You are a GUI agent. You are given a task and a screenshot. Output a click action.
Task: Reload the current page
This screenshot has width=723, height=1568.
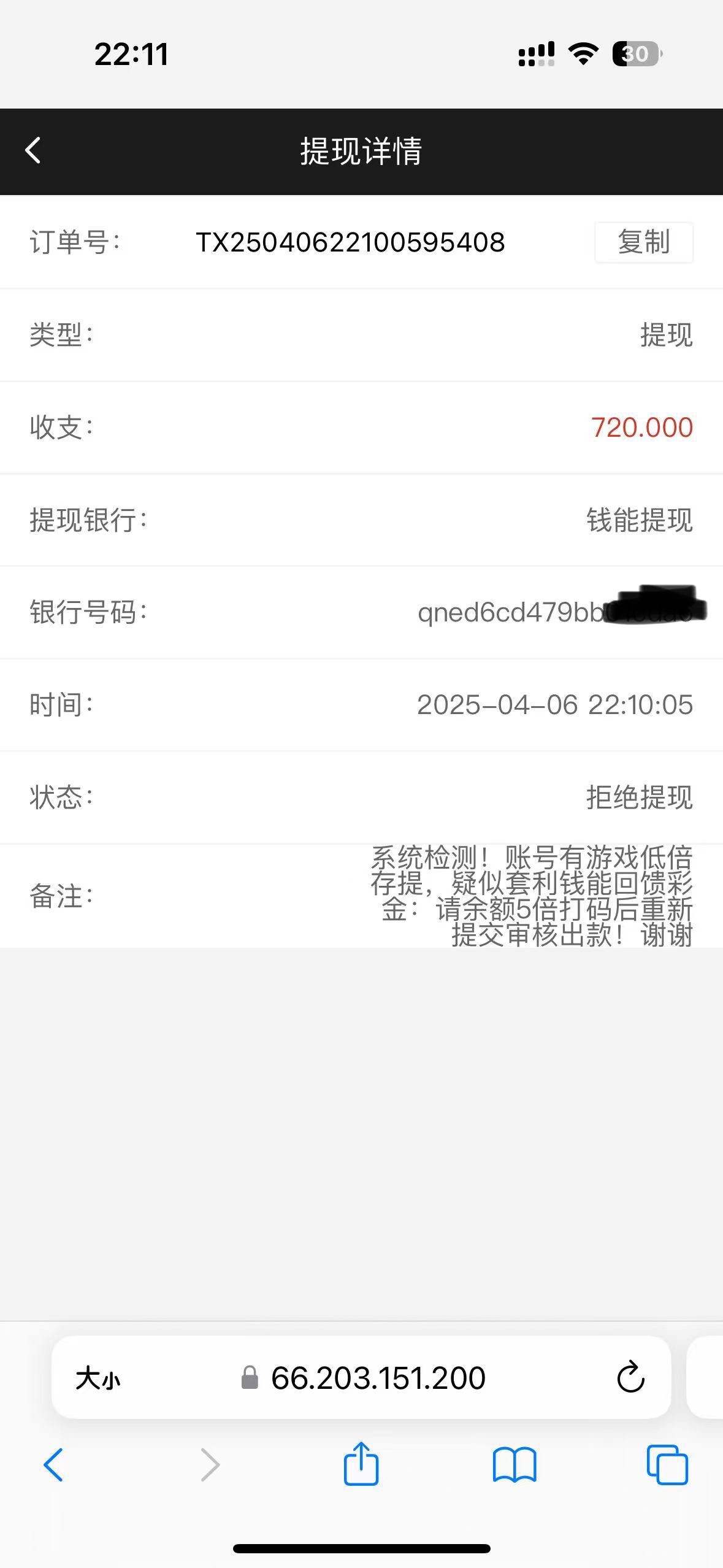[x=630, y=1377]
